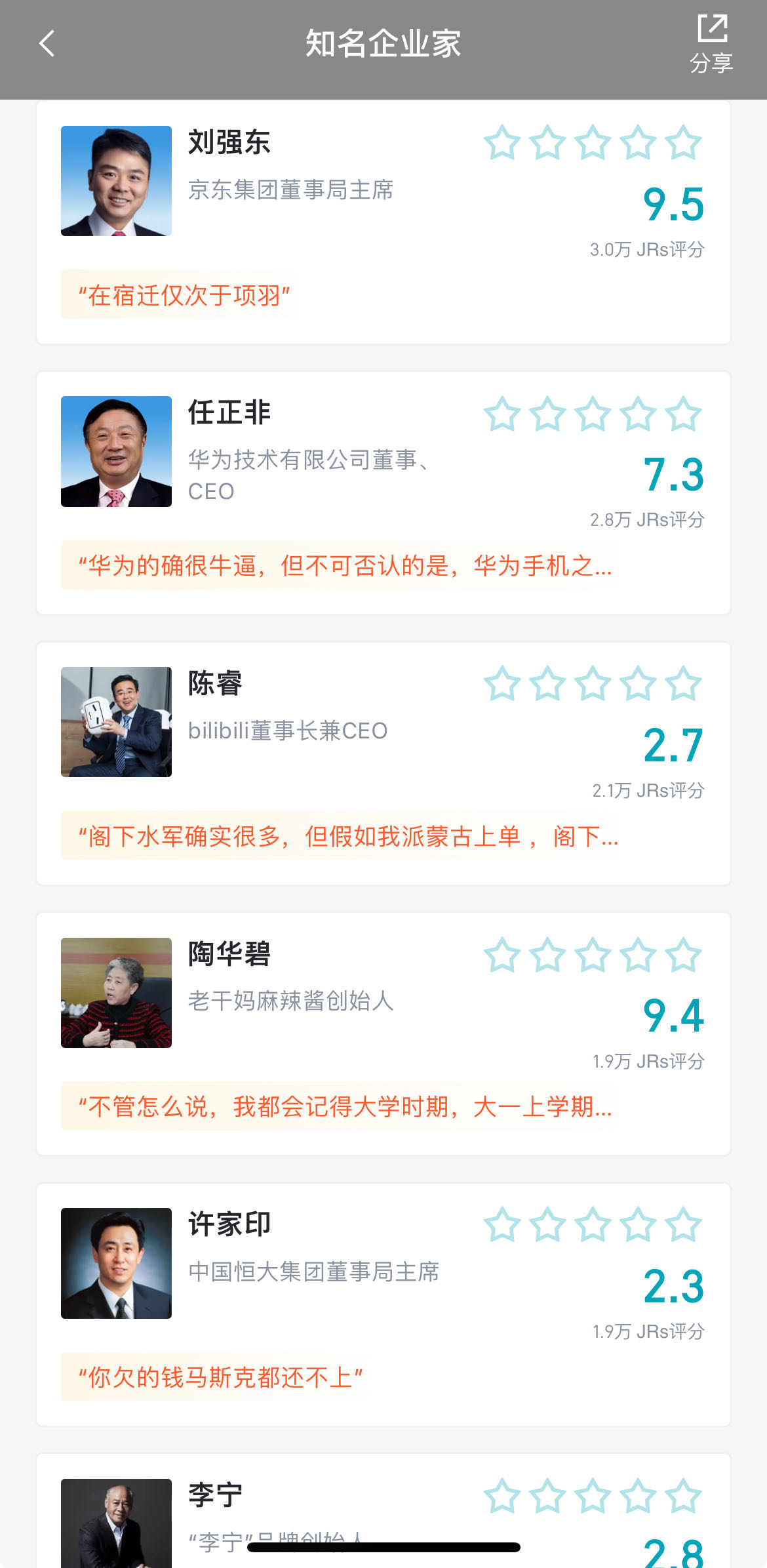Open the 刘强东 rating card

point(229,143)
